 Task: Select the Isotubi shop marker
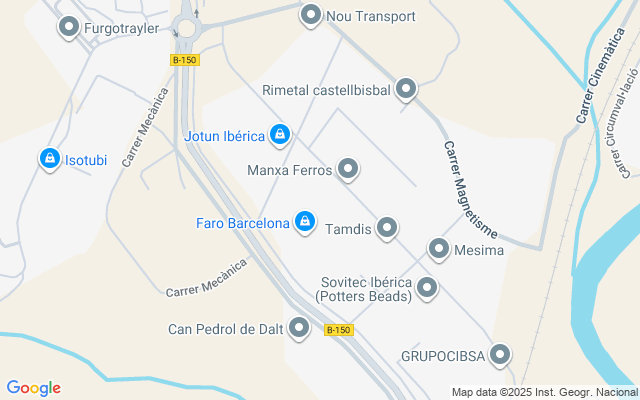coord(49,158)
